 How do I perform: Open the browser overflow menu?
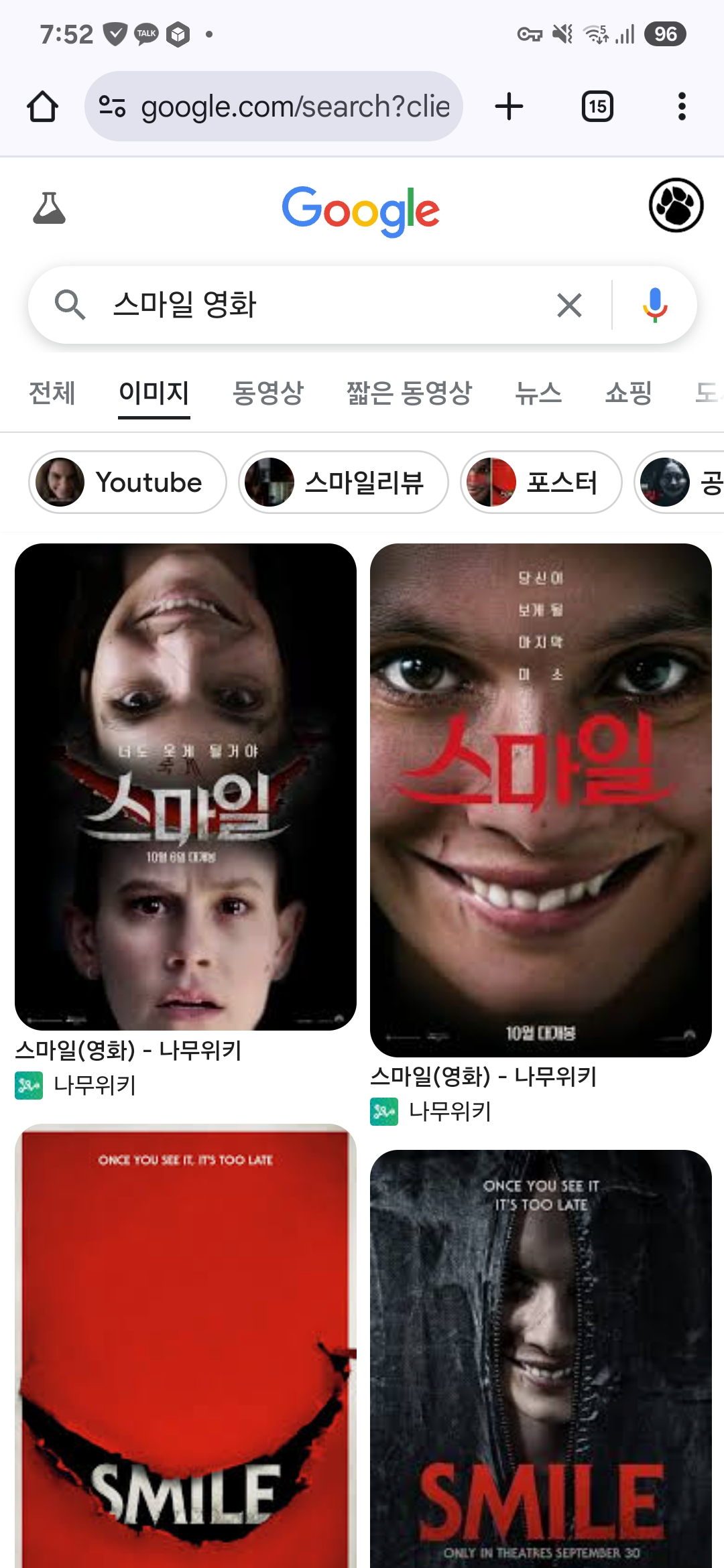[682, 107]
